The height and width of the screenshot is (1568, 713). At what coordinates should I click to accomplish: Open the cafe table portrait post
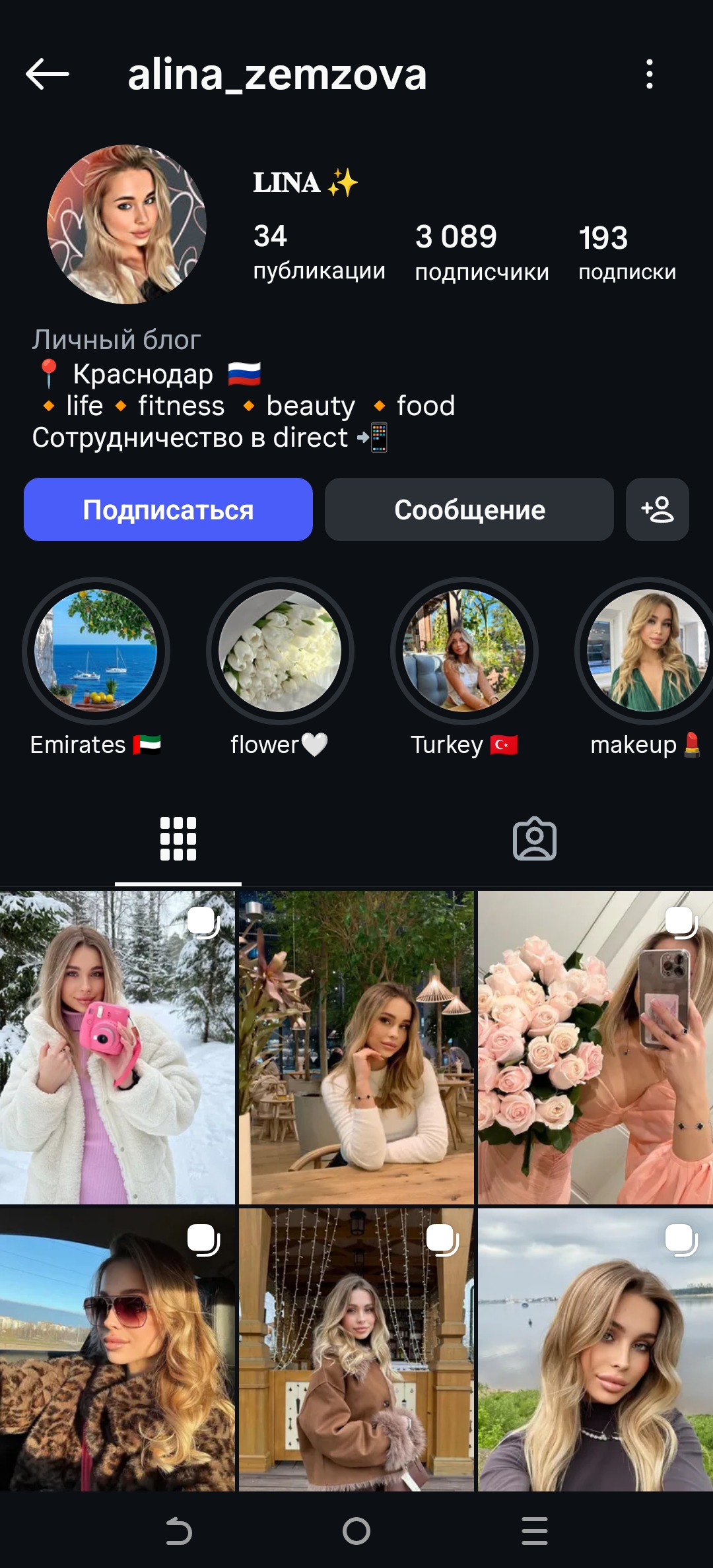(x=356, y=1047)
